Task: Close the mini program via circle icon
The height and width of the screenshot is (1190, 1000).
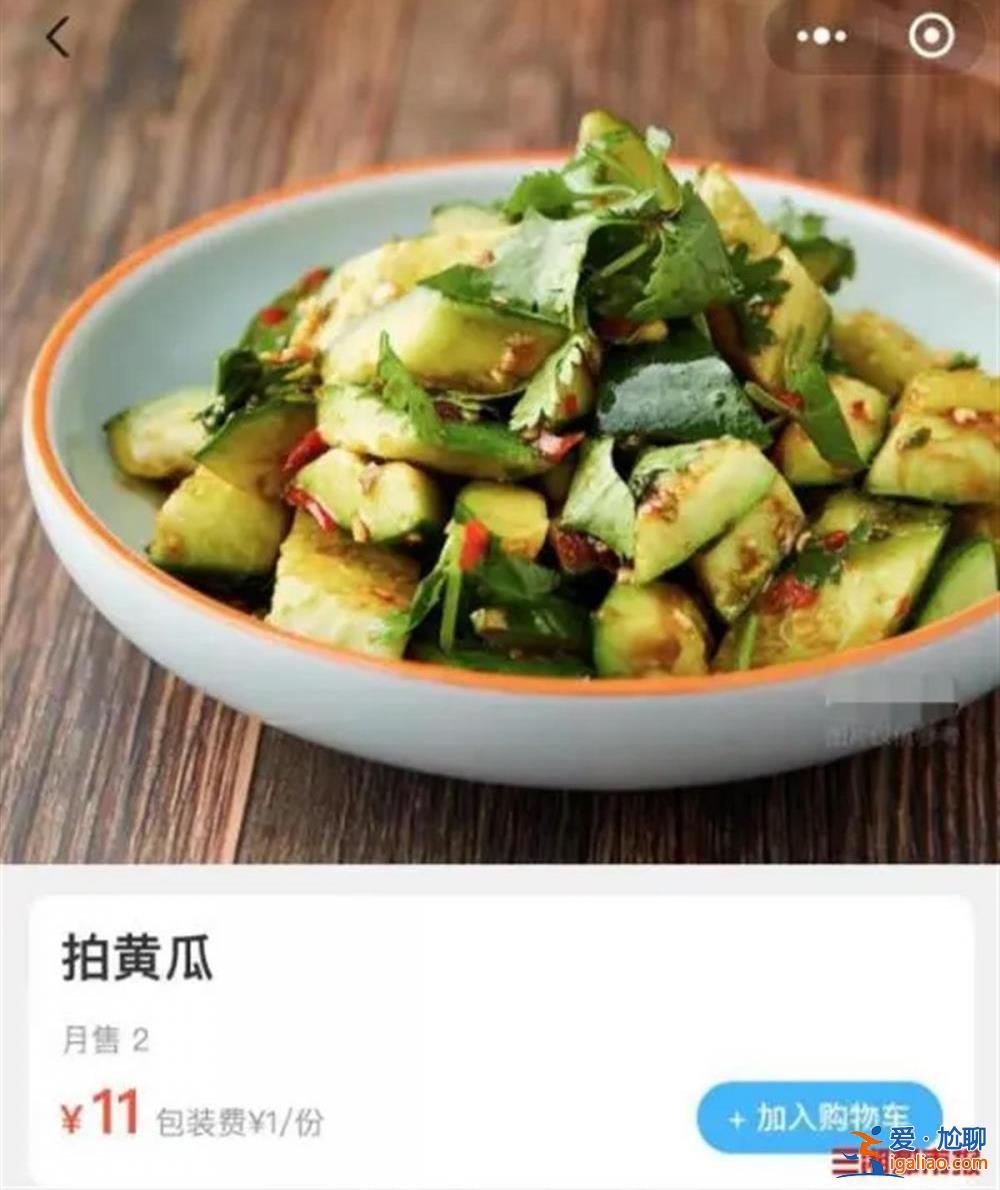Action: pos(931,37)
